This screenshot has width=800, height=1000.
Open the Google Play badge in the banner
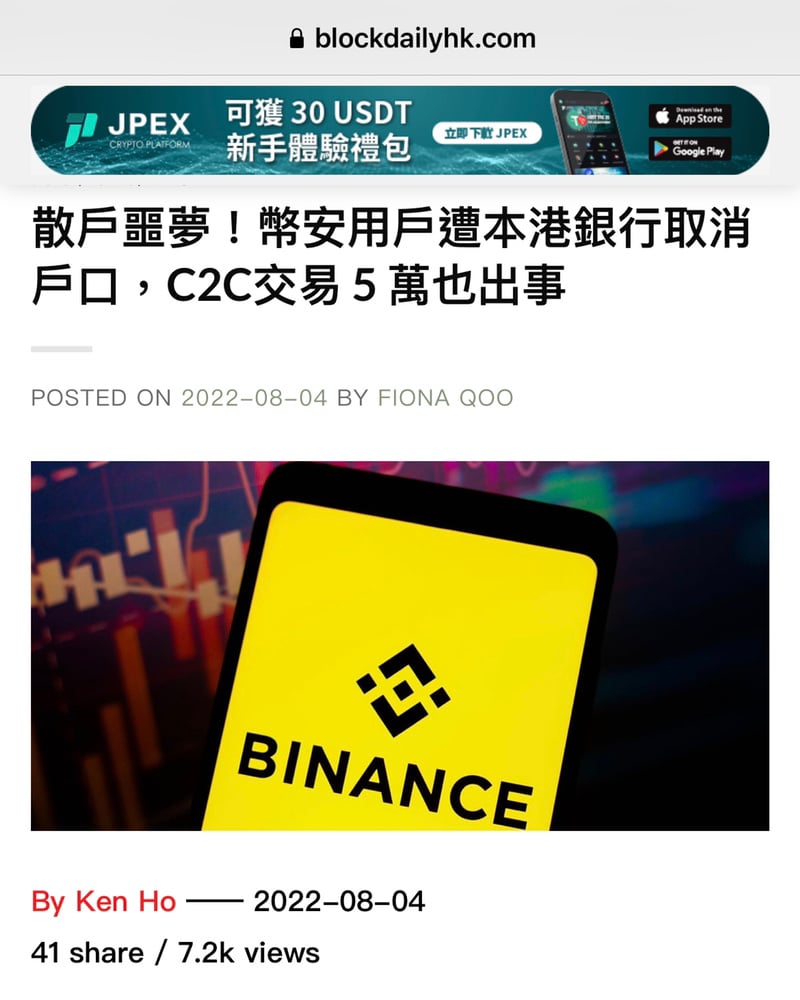tap(690, 149)
